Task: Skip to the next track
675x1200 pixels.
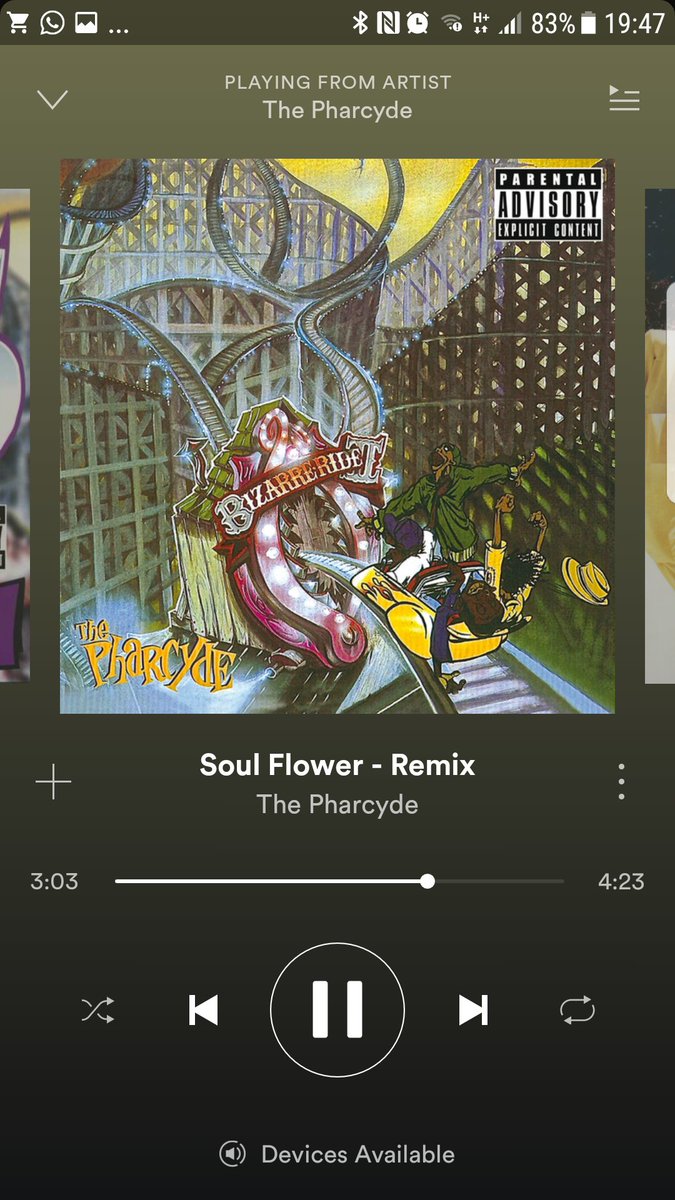Action: click(x=473, y=1010)
